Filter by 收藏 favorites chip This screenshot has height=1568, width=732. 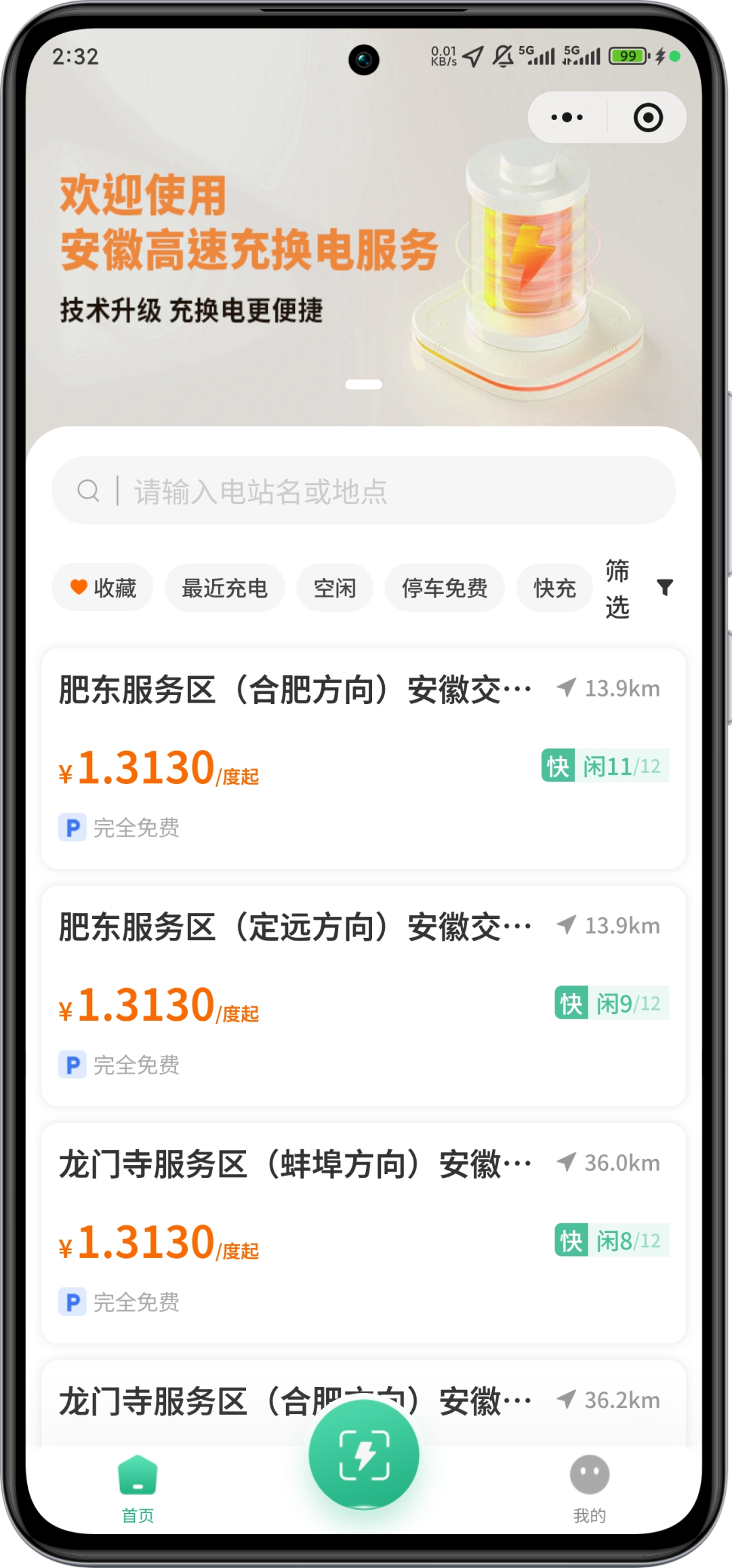103,587
